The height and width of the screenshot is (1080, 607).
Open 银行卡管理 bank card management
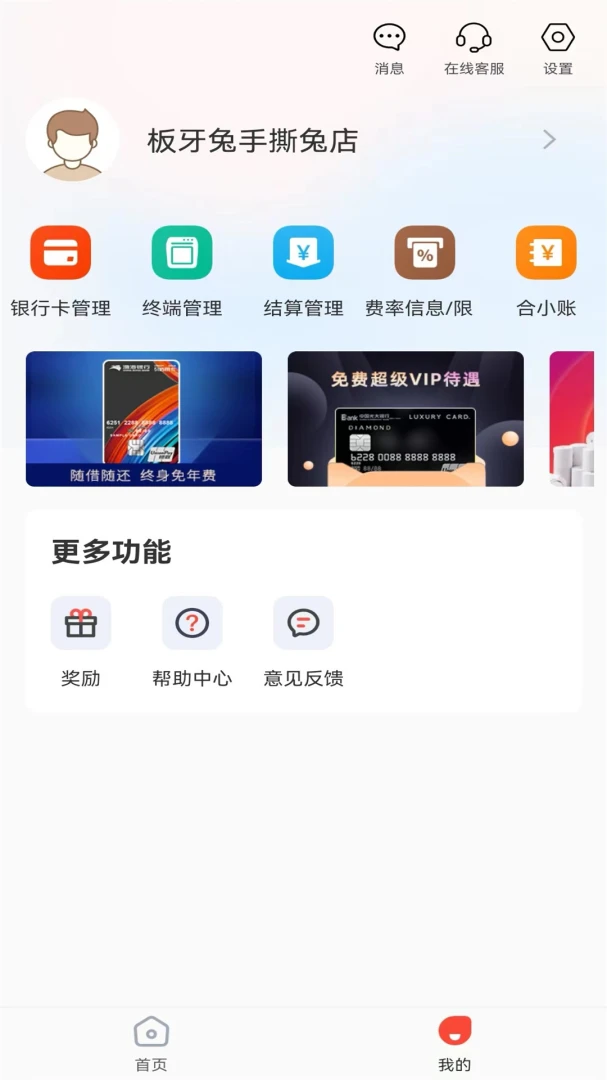point(60,271)
